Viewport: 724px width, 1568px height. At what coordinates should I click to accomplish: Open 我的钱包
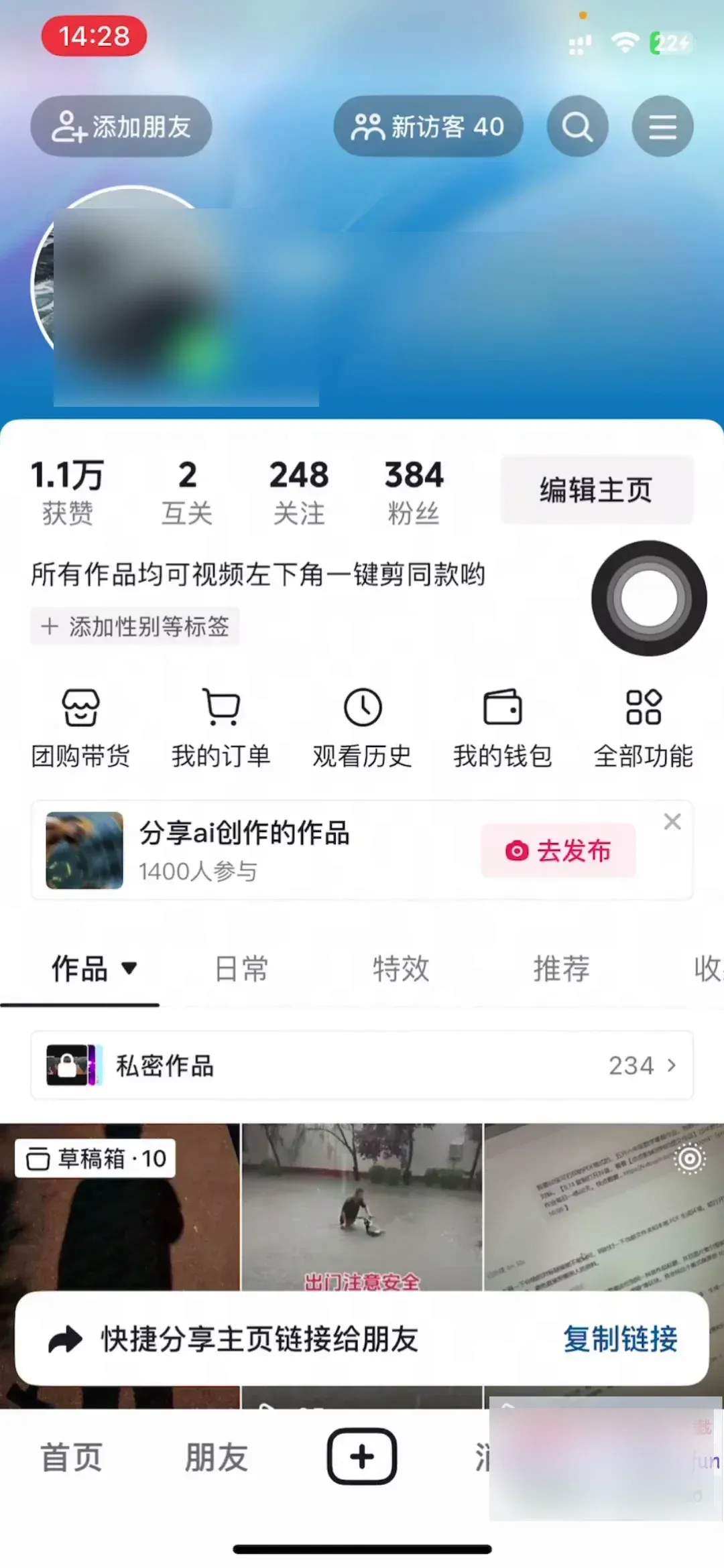(x=503, y=728)
